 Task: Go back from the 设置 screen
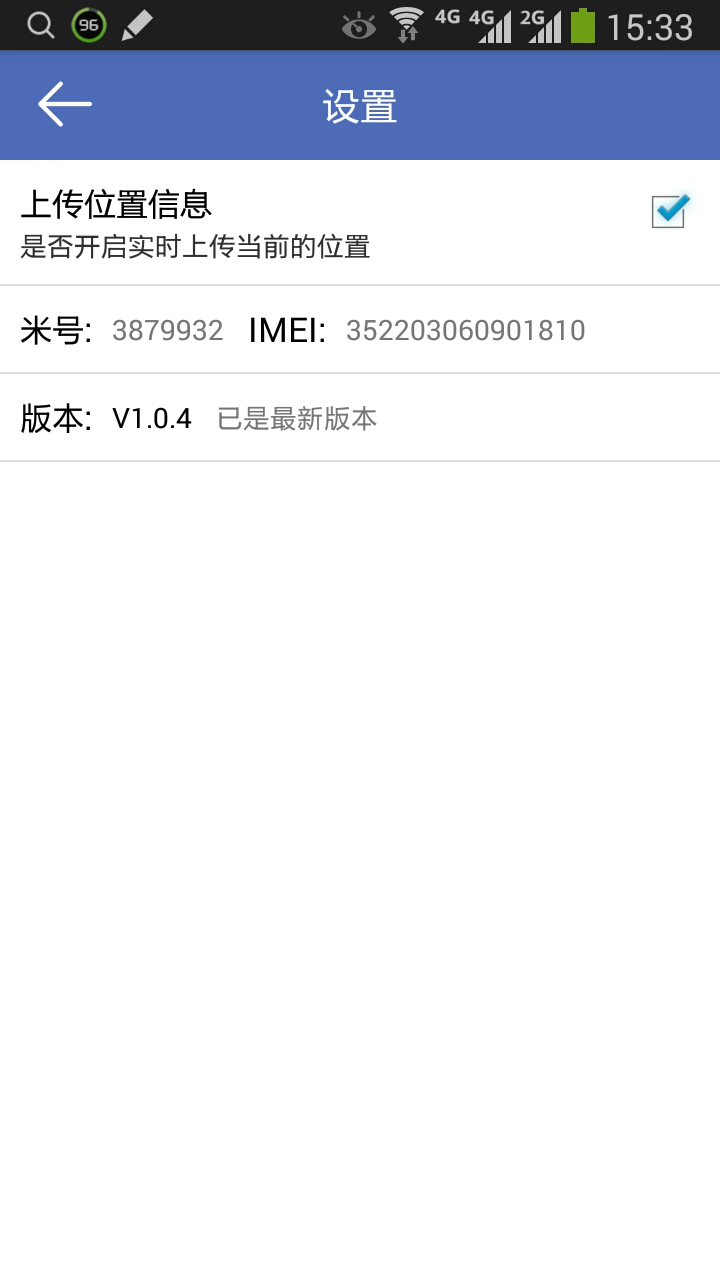pos(65,104)
